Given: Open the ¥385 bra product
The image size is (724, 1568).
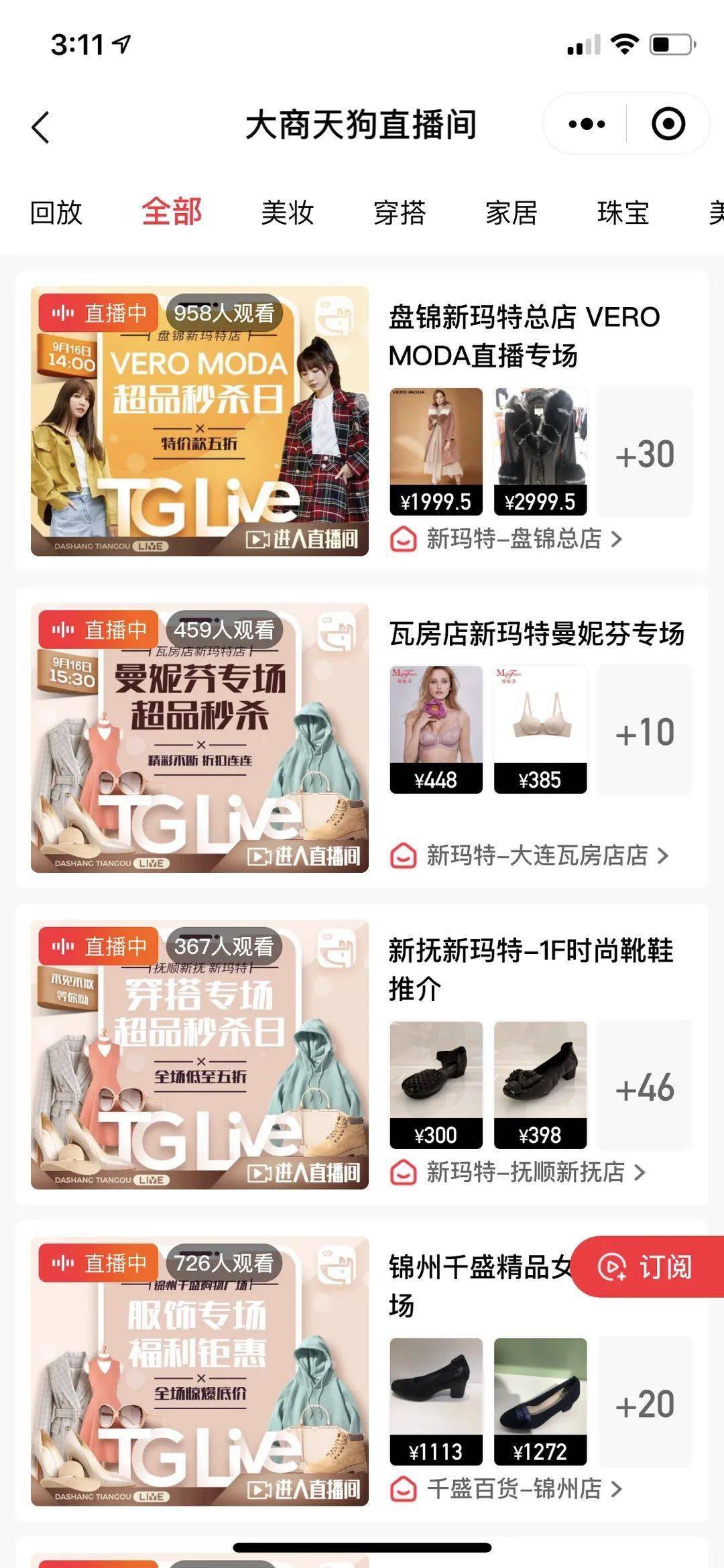Looking at the screenshot, I should tap(540, 729).
